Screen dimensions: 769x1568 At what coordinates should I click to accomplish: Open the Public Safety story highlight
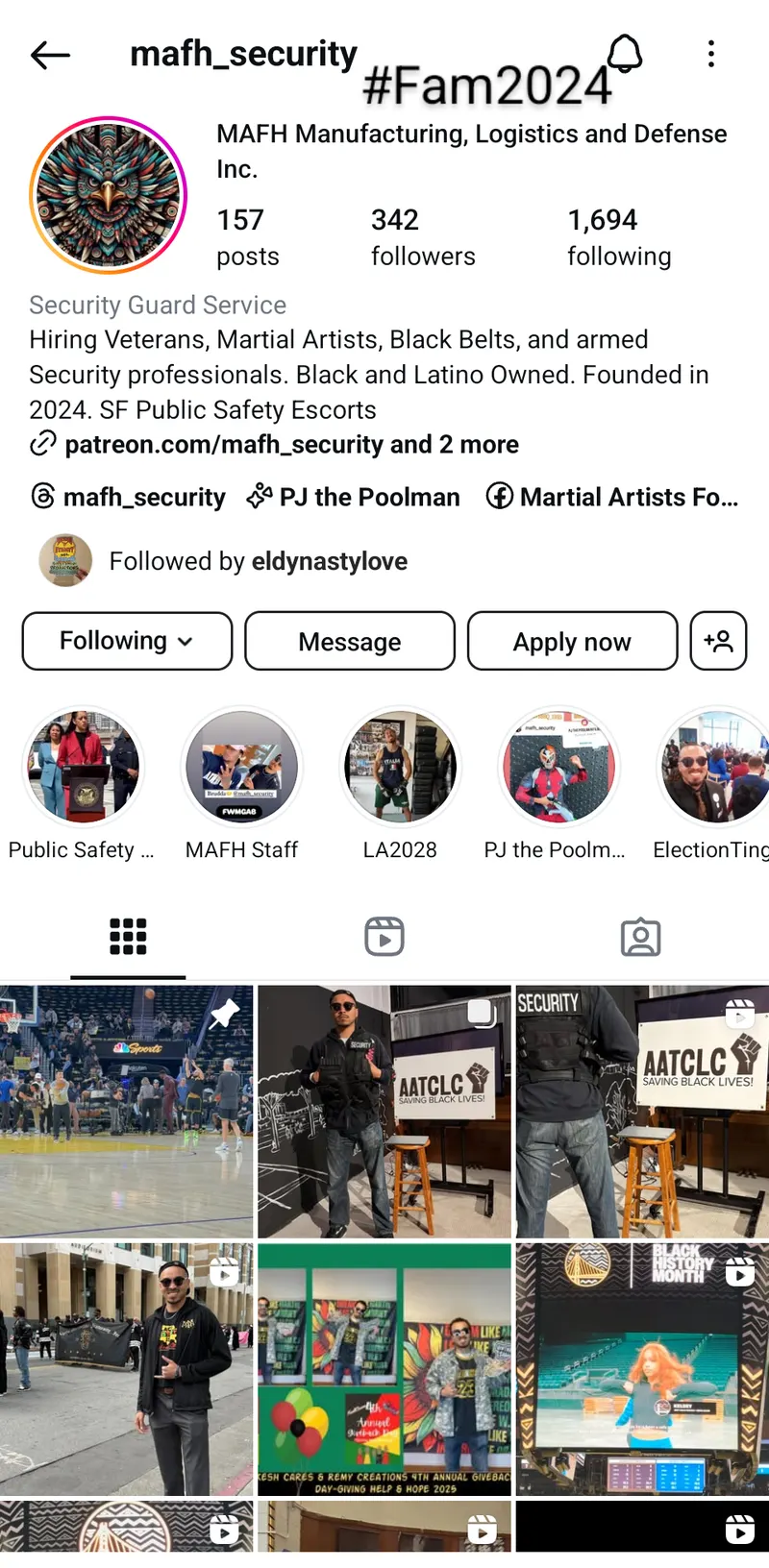(83, 769)
